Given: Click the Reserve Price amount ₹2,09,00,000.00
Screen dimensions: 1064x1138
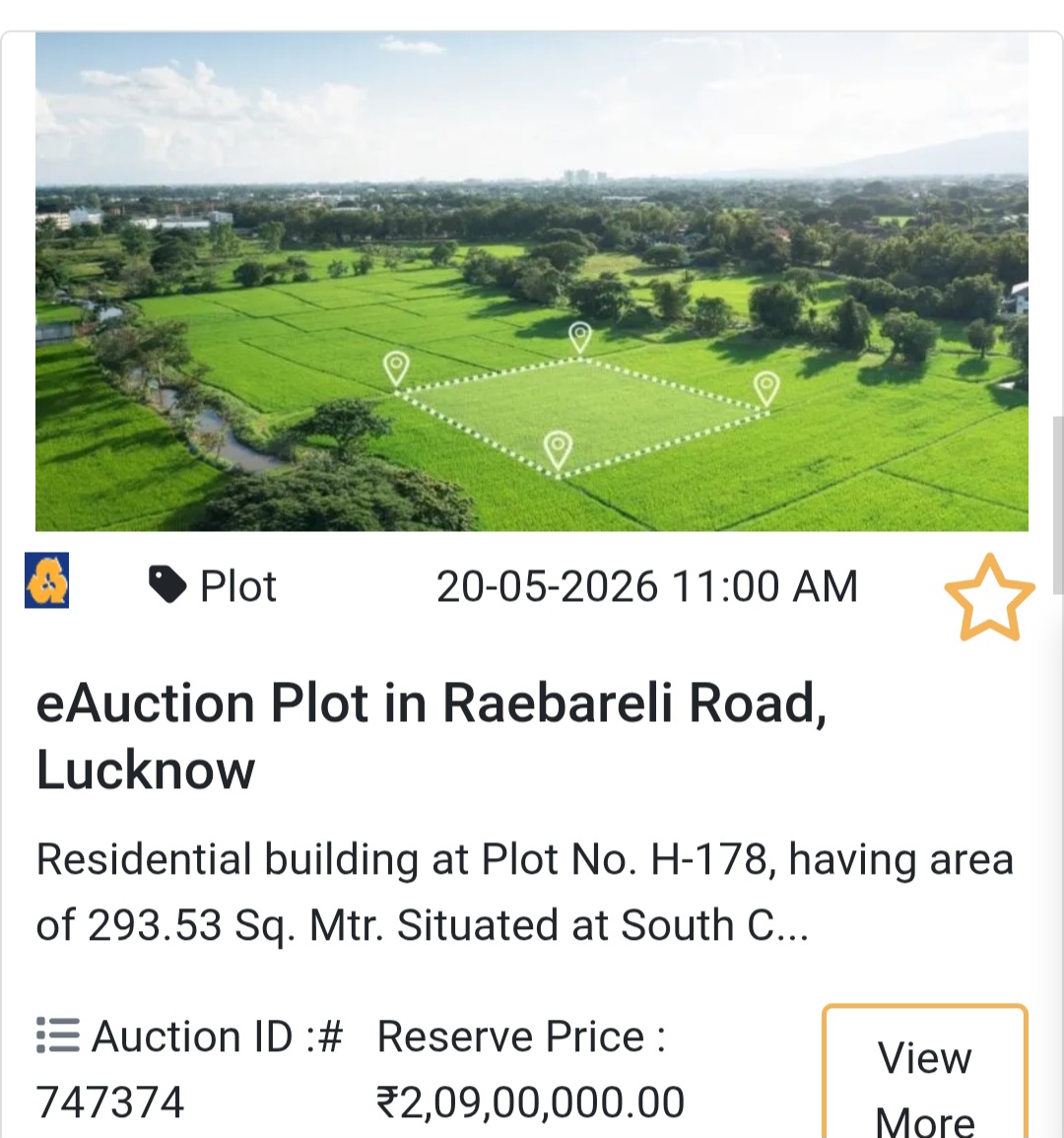Looking at the screenshot, I should 532,1103.
